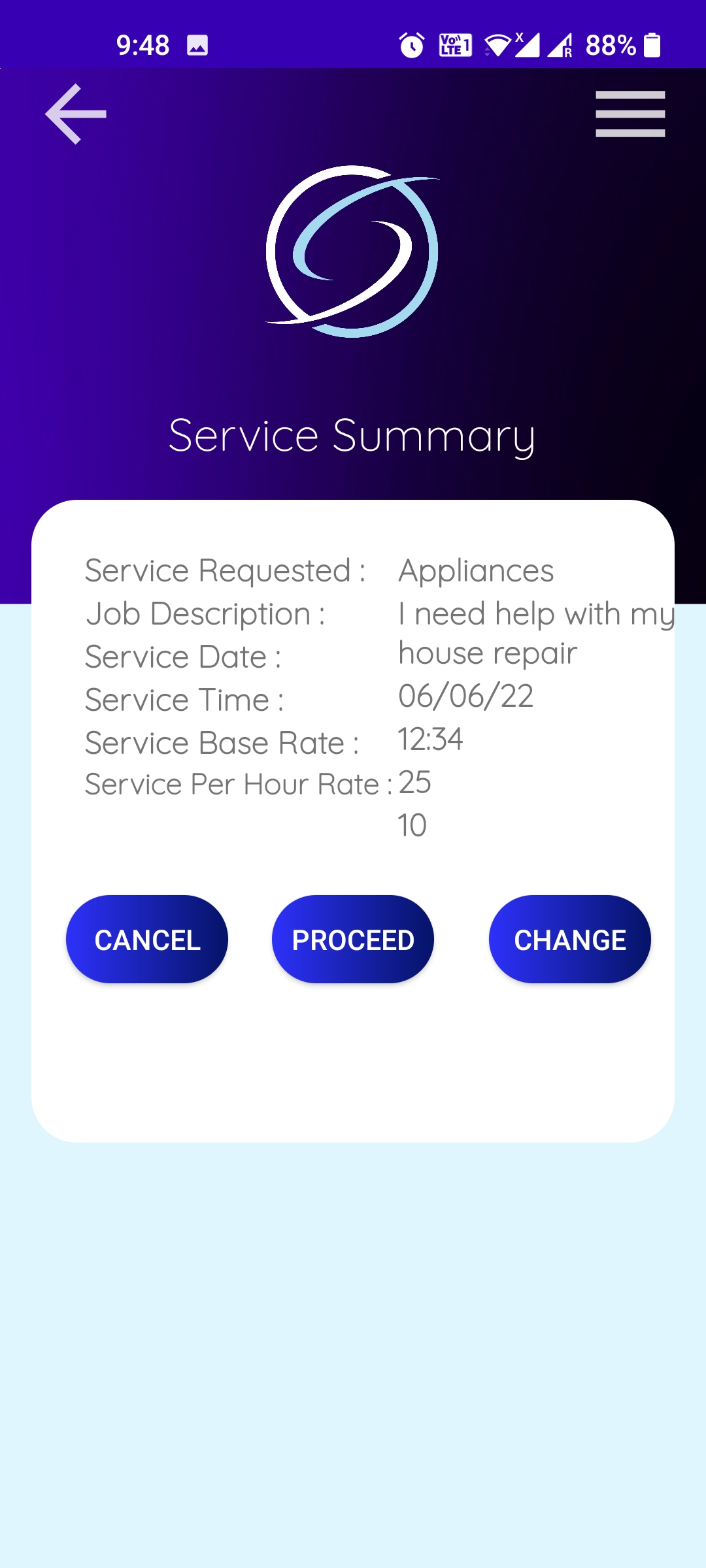
Task: Tap the VoLTE indicator in status bar
Action: (x=456, y=44)
